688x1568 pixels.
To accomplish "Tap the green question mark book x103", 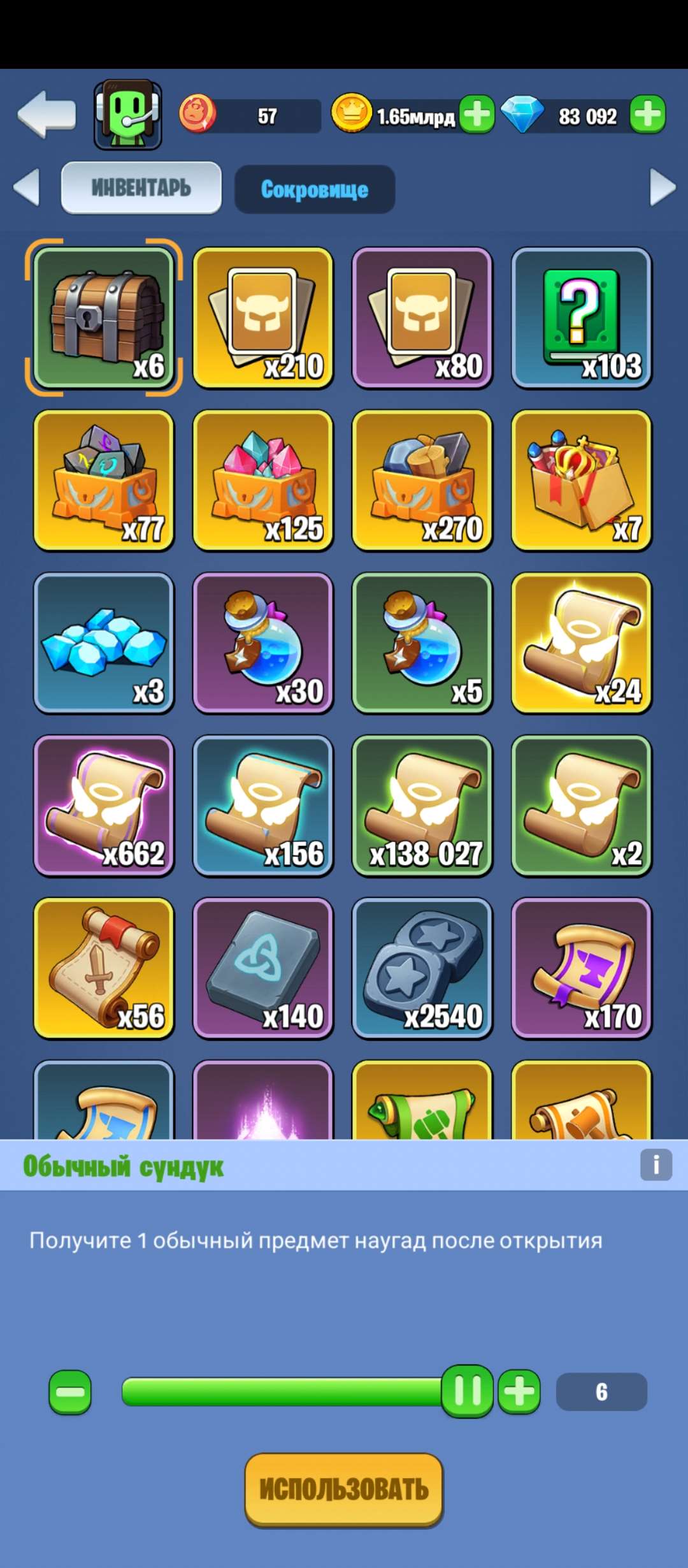I will tap(582, 317).
